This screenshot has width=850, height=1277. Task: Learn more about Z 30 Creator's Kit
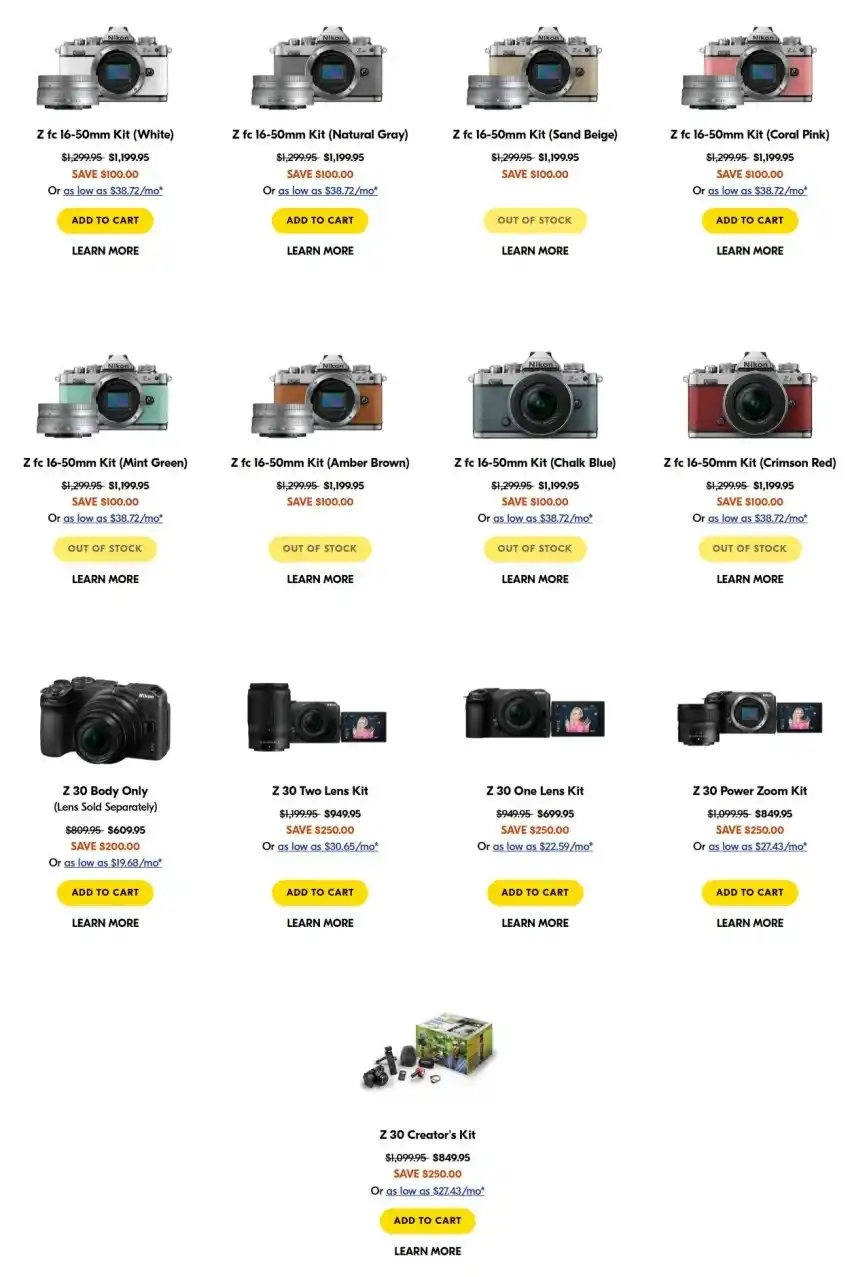(x=427, y=1251)
